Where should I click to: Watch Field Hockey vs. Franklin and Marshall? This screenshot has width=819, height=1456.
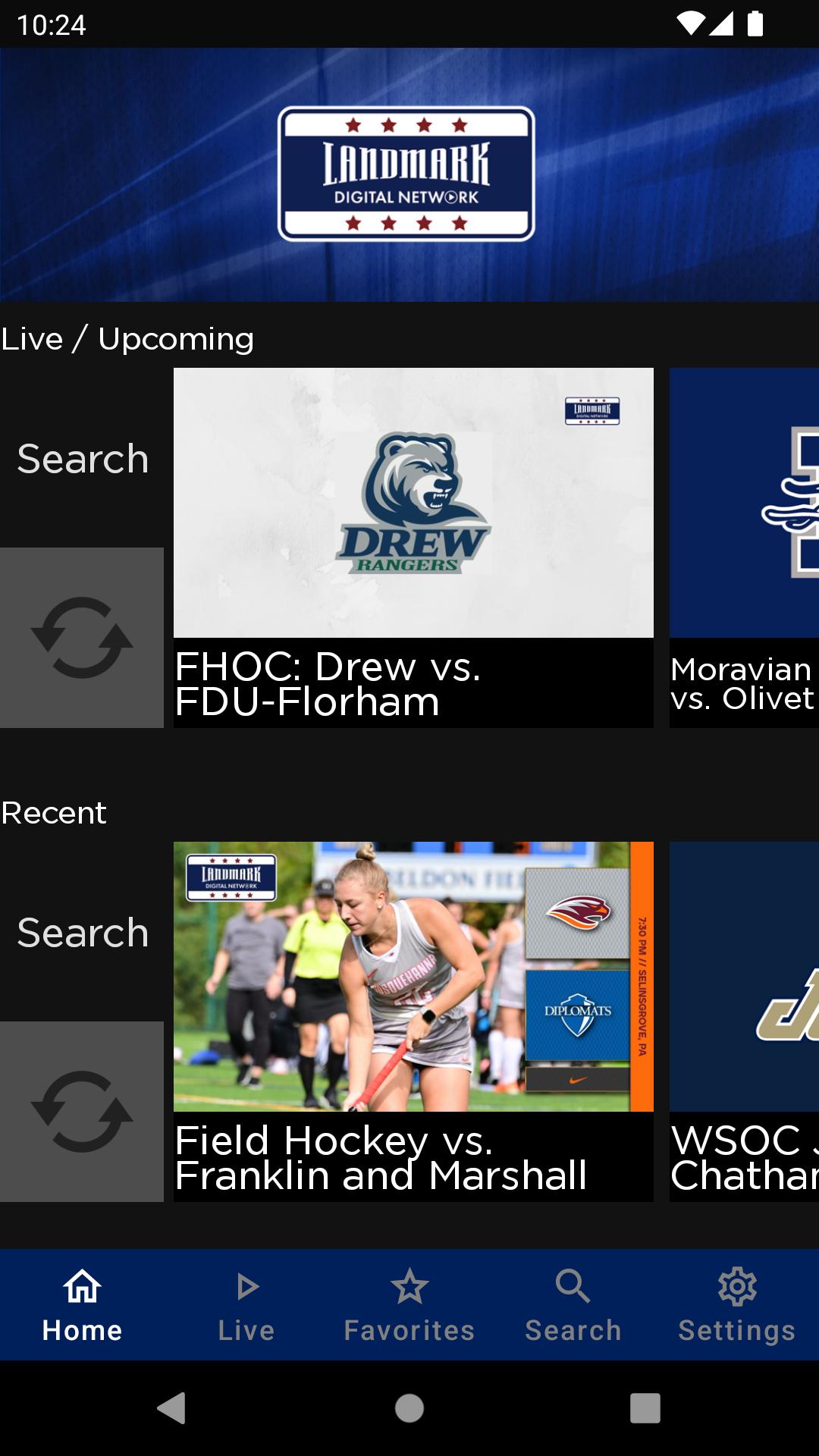pyautogui.click(x=413, y=1021)
